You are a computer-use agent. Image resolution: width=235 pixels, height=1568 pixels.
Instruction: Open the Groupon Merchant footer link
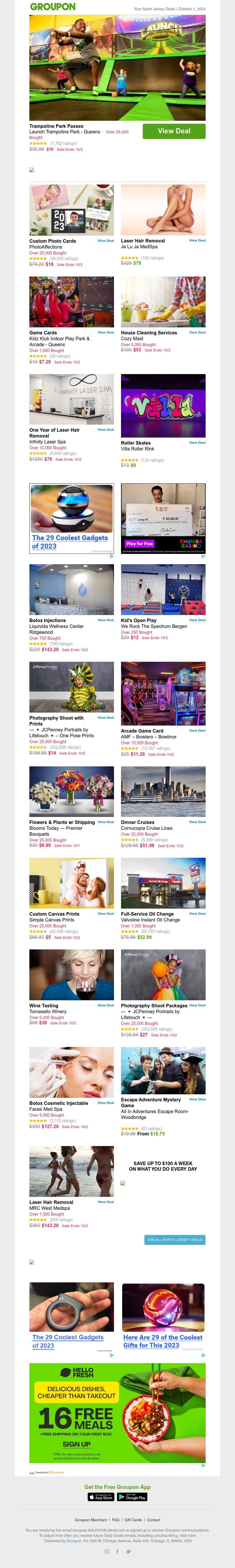[91, 1519]
